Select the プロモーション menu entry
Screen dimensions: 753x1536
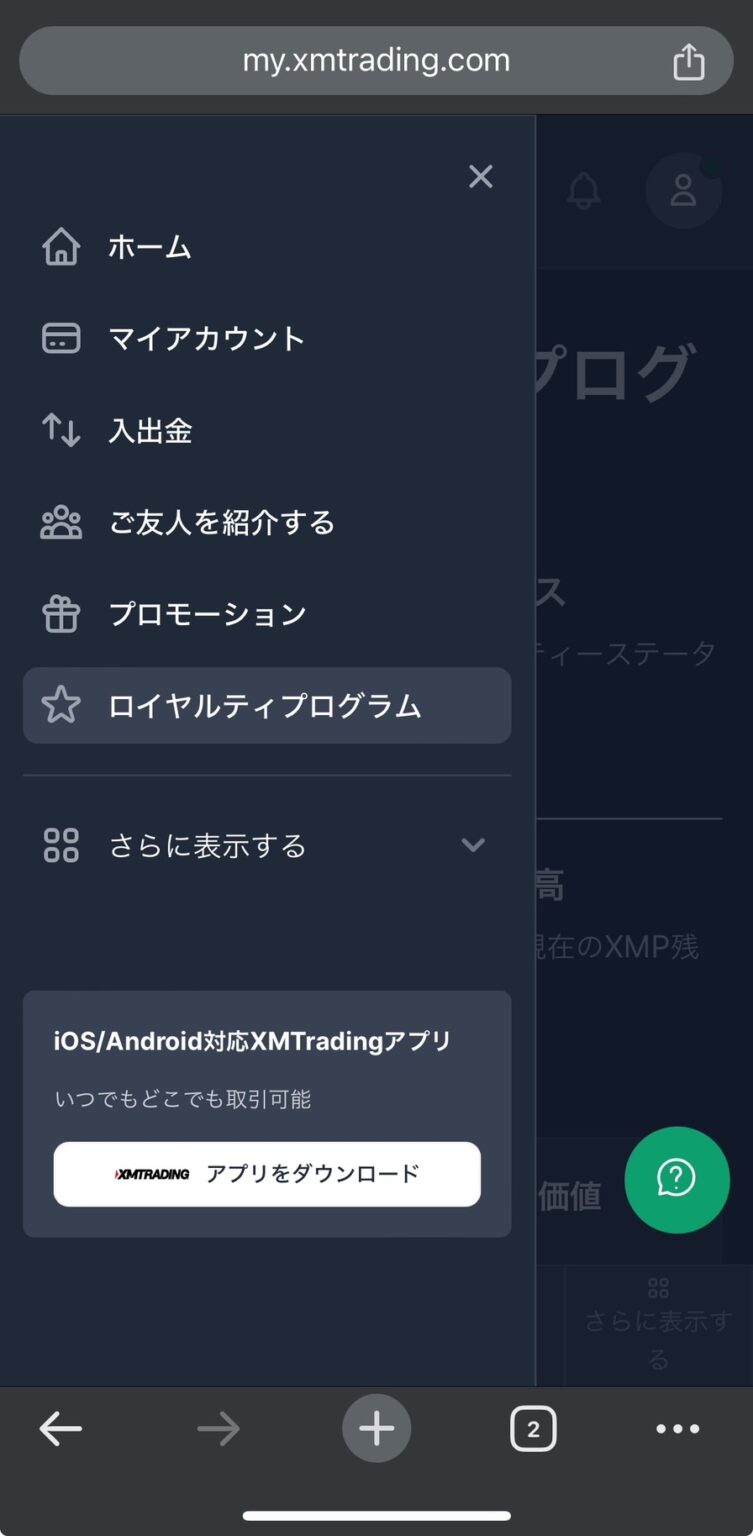(207, 614)
